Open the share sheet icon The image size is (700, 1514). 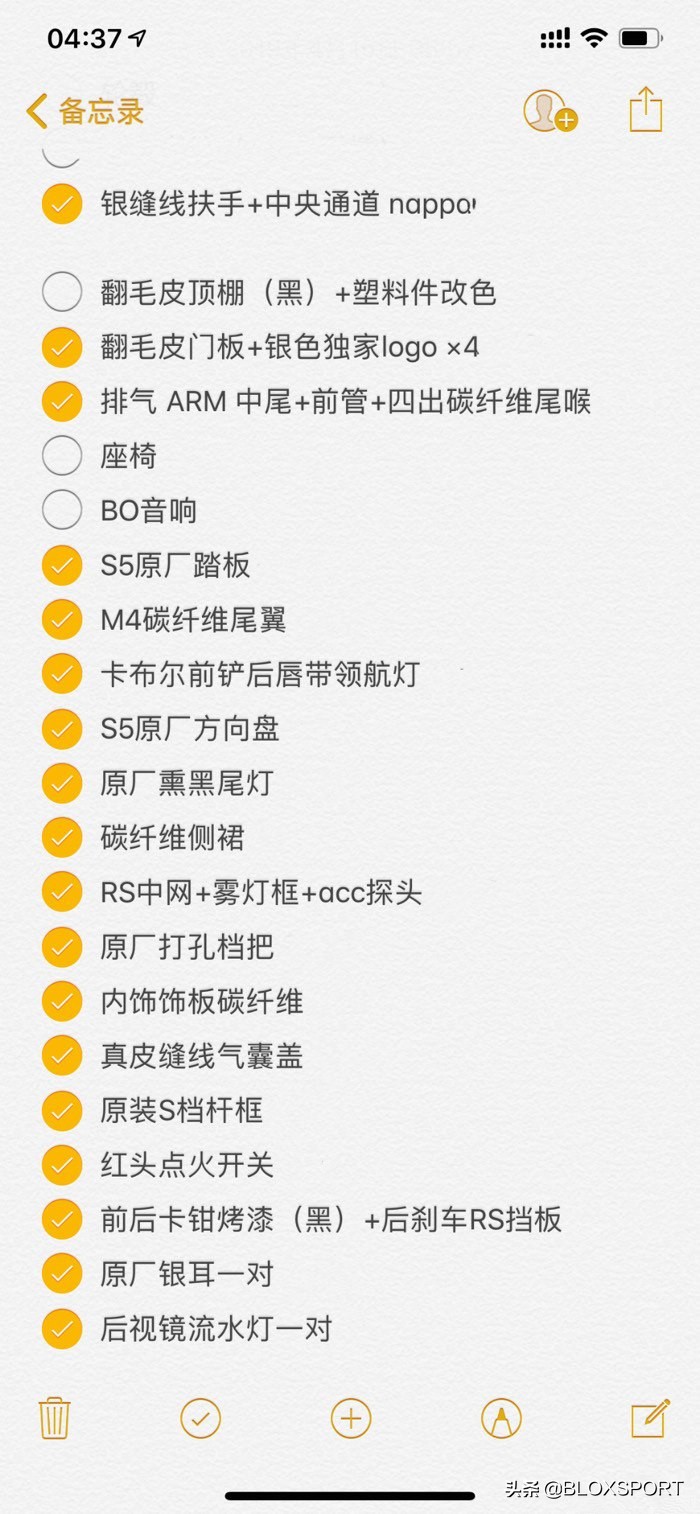click(646, 109)
